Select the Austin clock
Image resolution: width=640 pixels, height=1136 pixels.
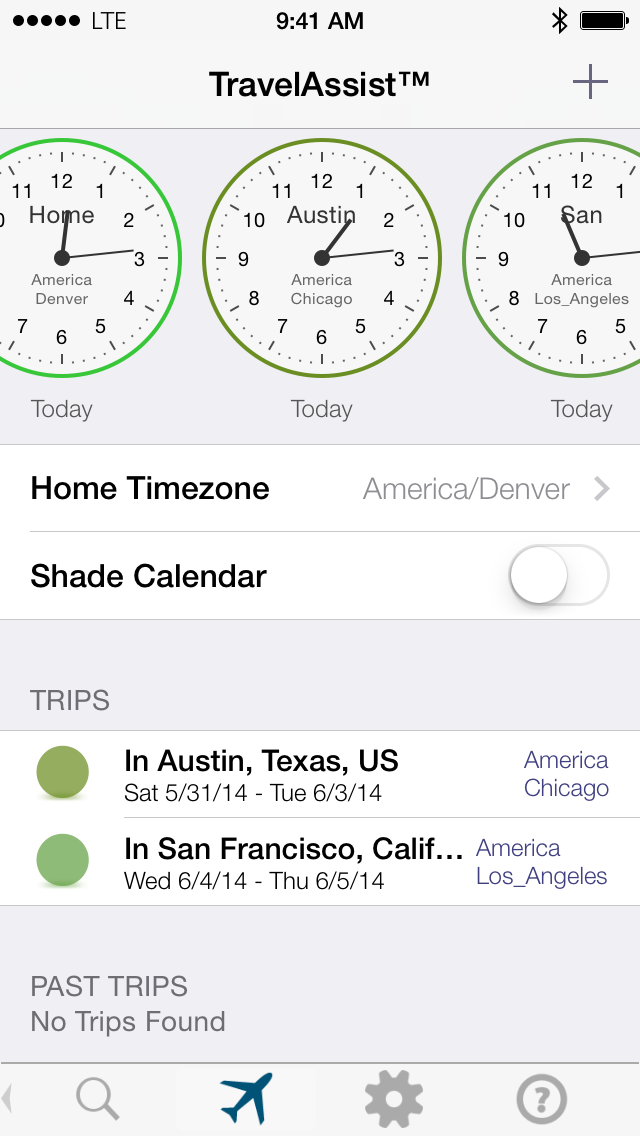[x=321, y=258]
